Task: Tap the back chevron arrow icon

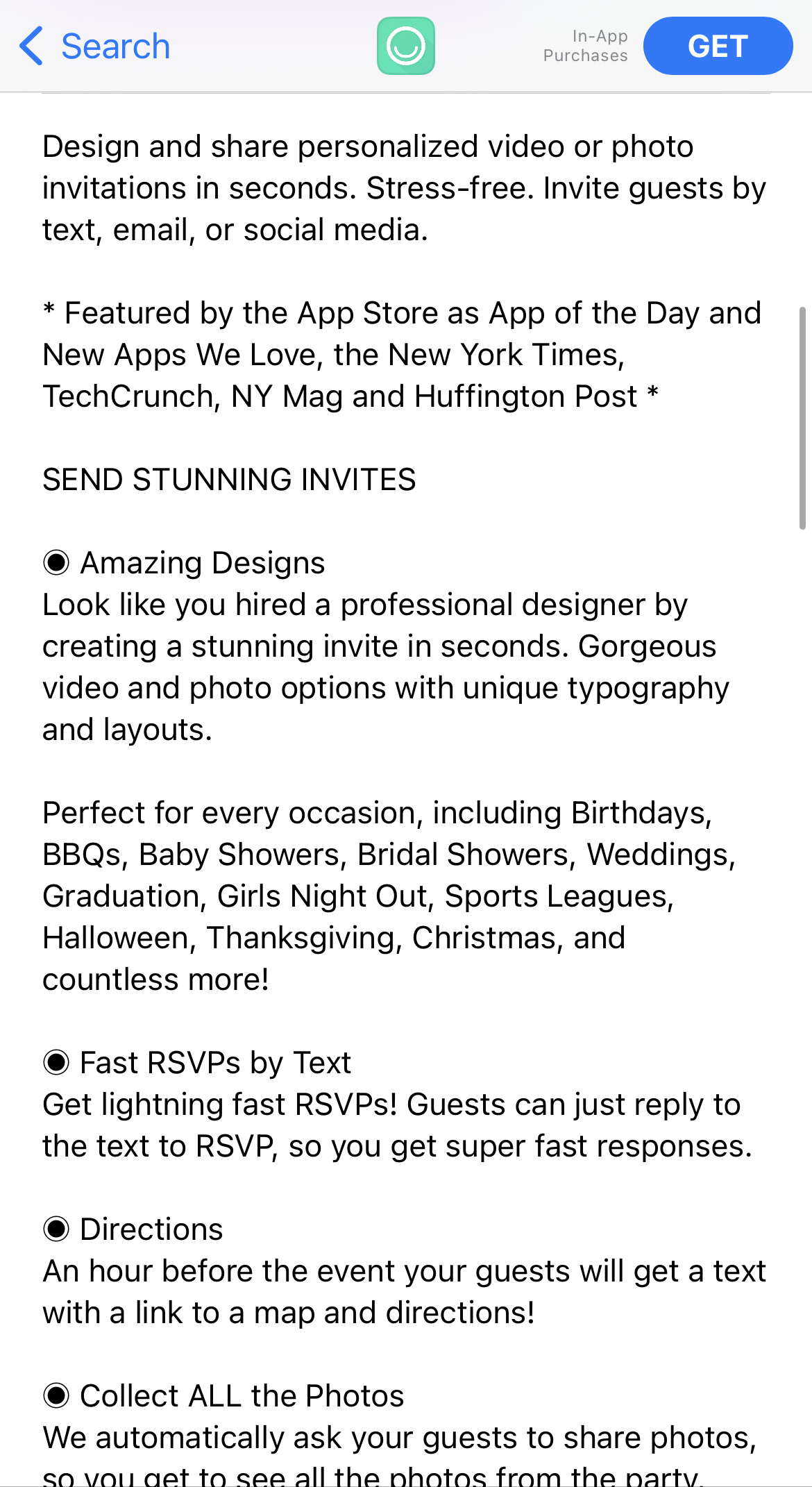Action: pyautogui.click(x=29, y=46)
